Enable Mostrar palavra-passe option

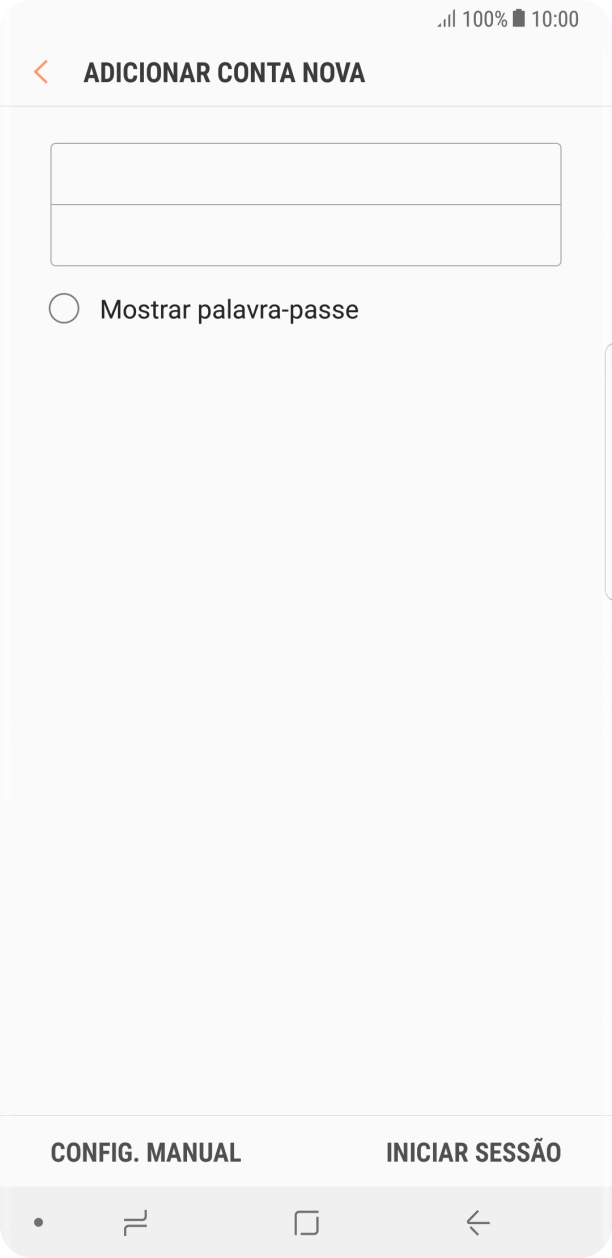pos(64,309)
